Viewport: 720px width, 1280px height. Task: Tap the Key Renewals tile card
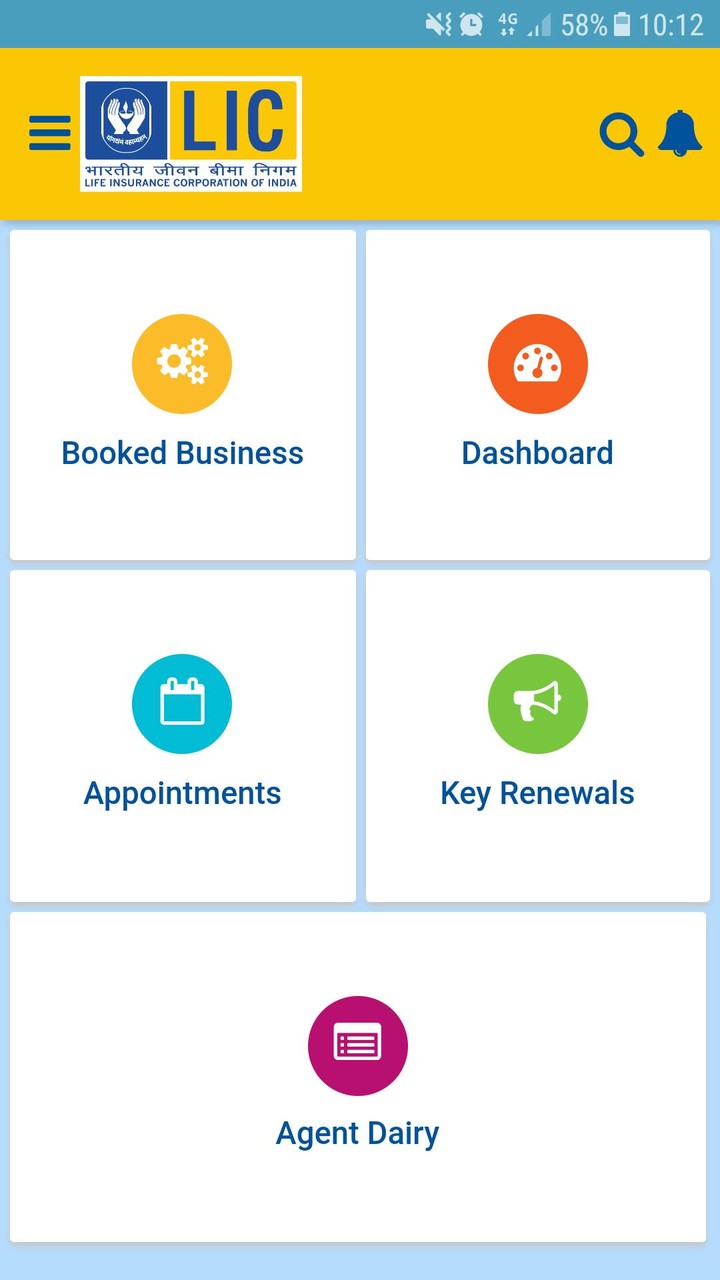[538, 734]
